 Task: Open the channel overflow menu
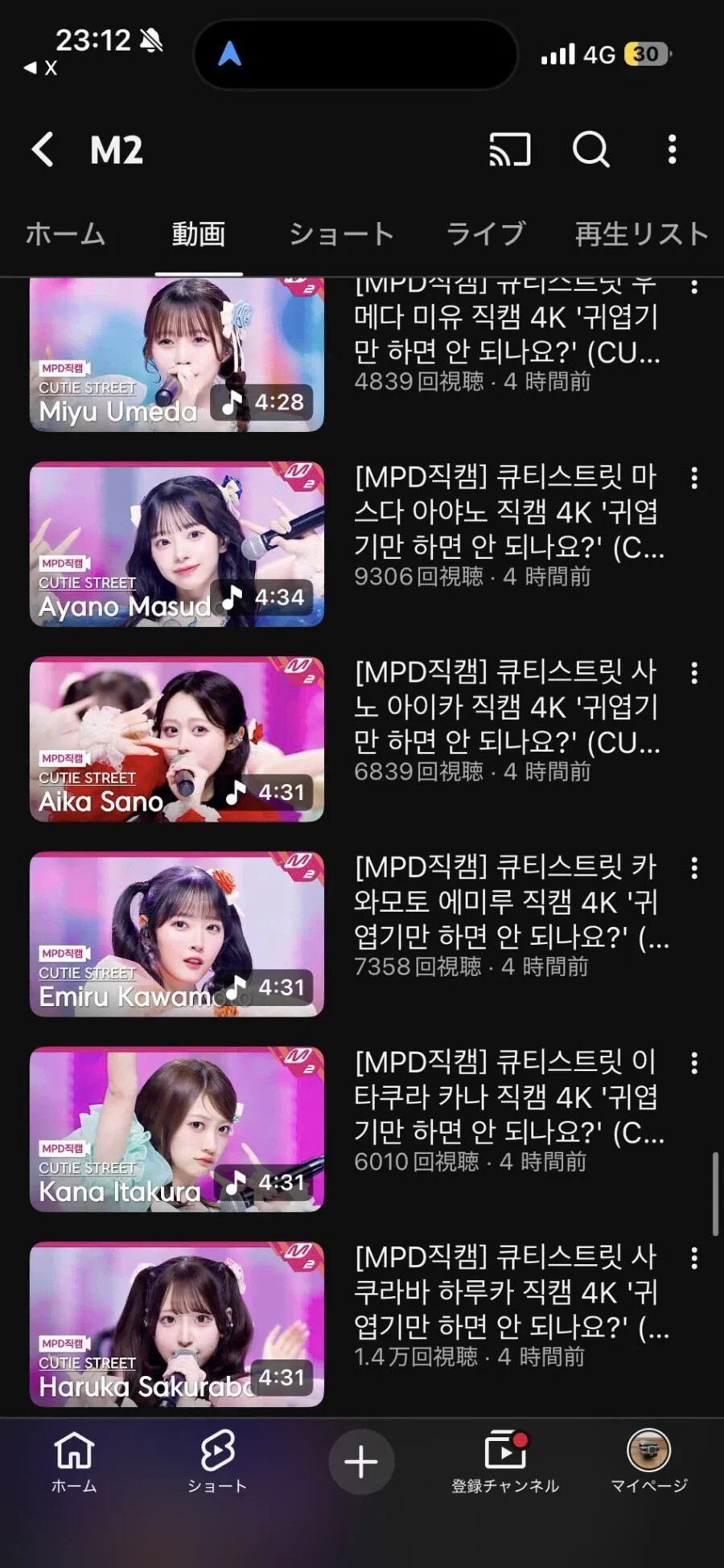673,150
